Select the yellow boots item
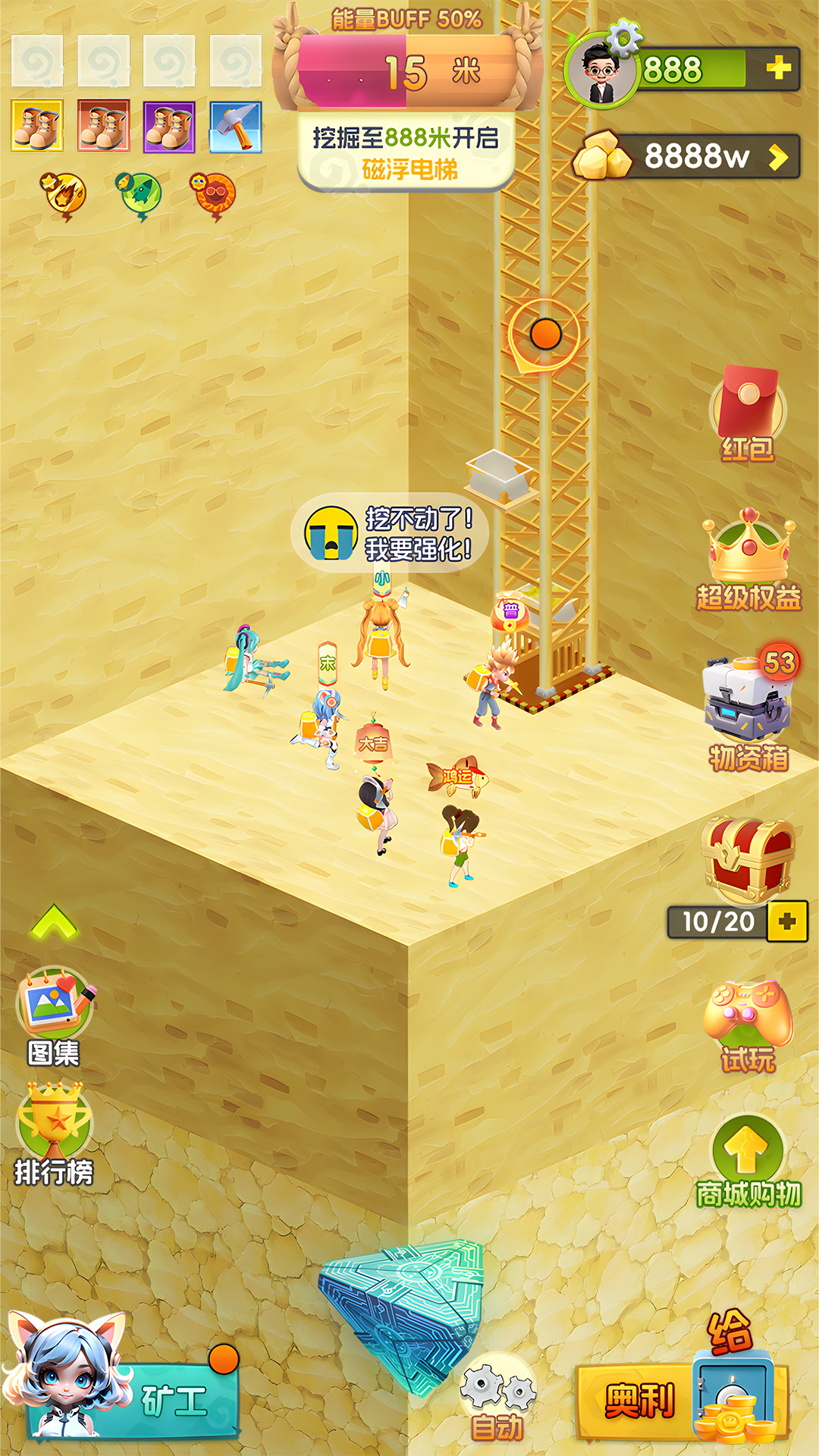 [x=38, y=127]
